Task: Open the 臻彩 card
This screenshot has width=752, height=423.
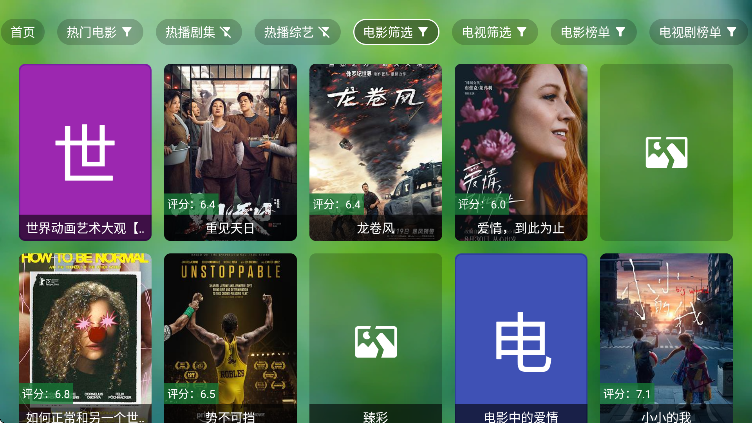Action: pyautogui.click(x=375, y=338)
